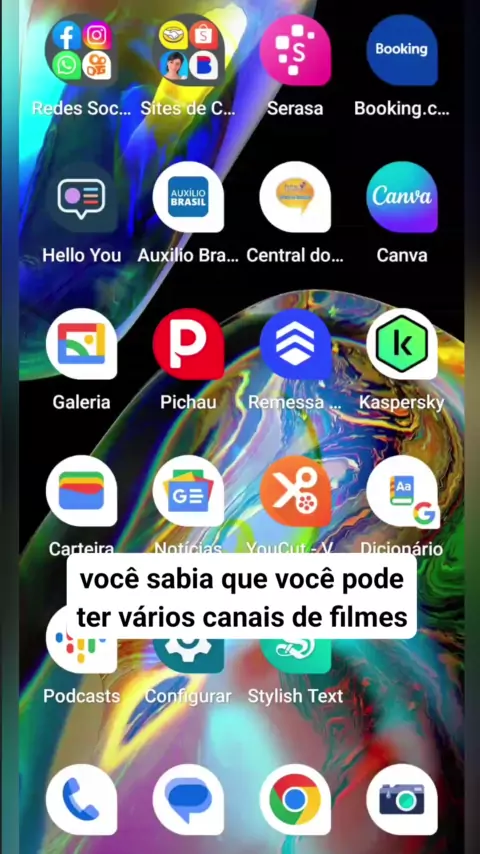The image size is (480, 854).
Task: Open the Booking.com app
Action: (x=402, y=50)
